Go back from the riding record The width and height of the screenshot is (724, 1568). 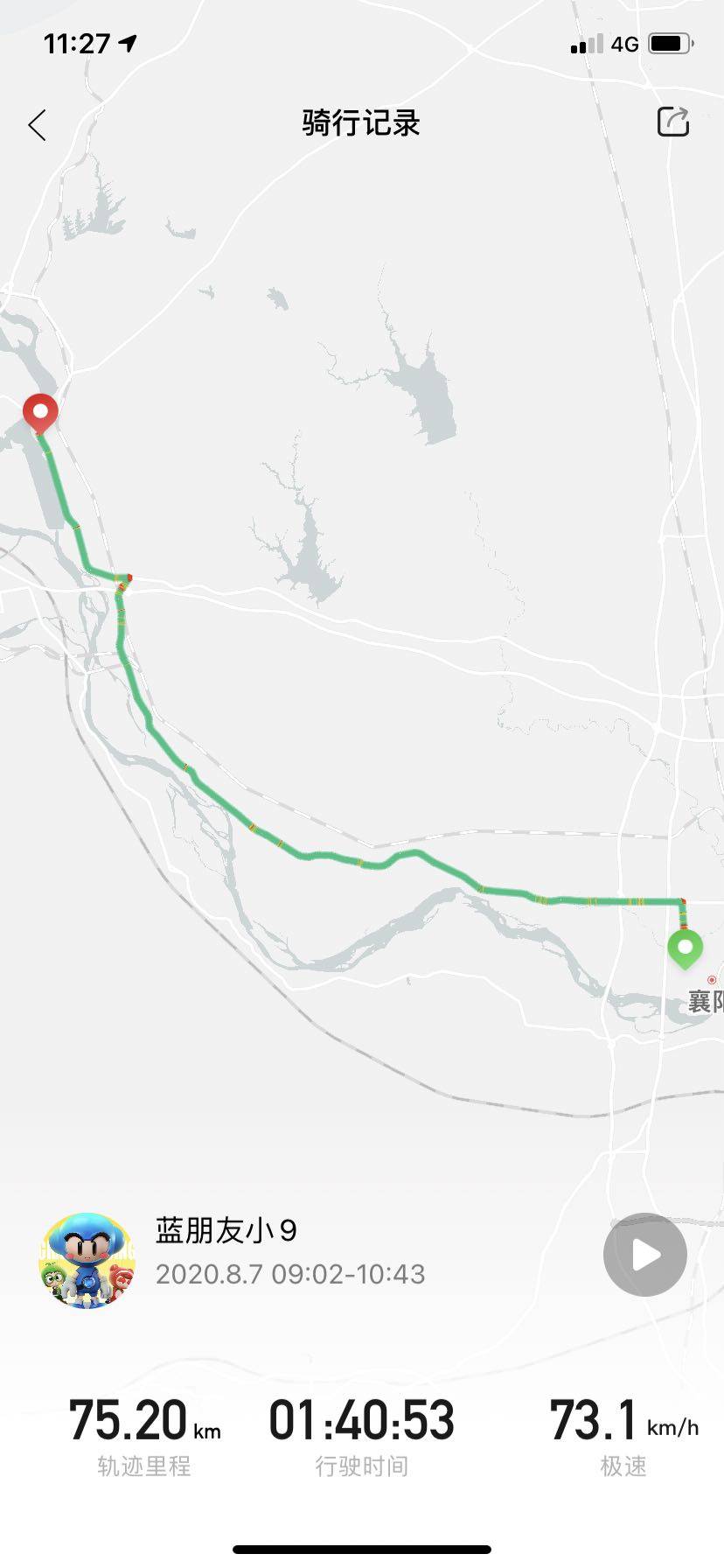(x=37, y=125)
